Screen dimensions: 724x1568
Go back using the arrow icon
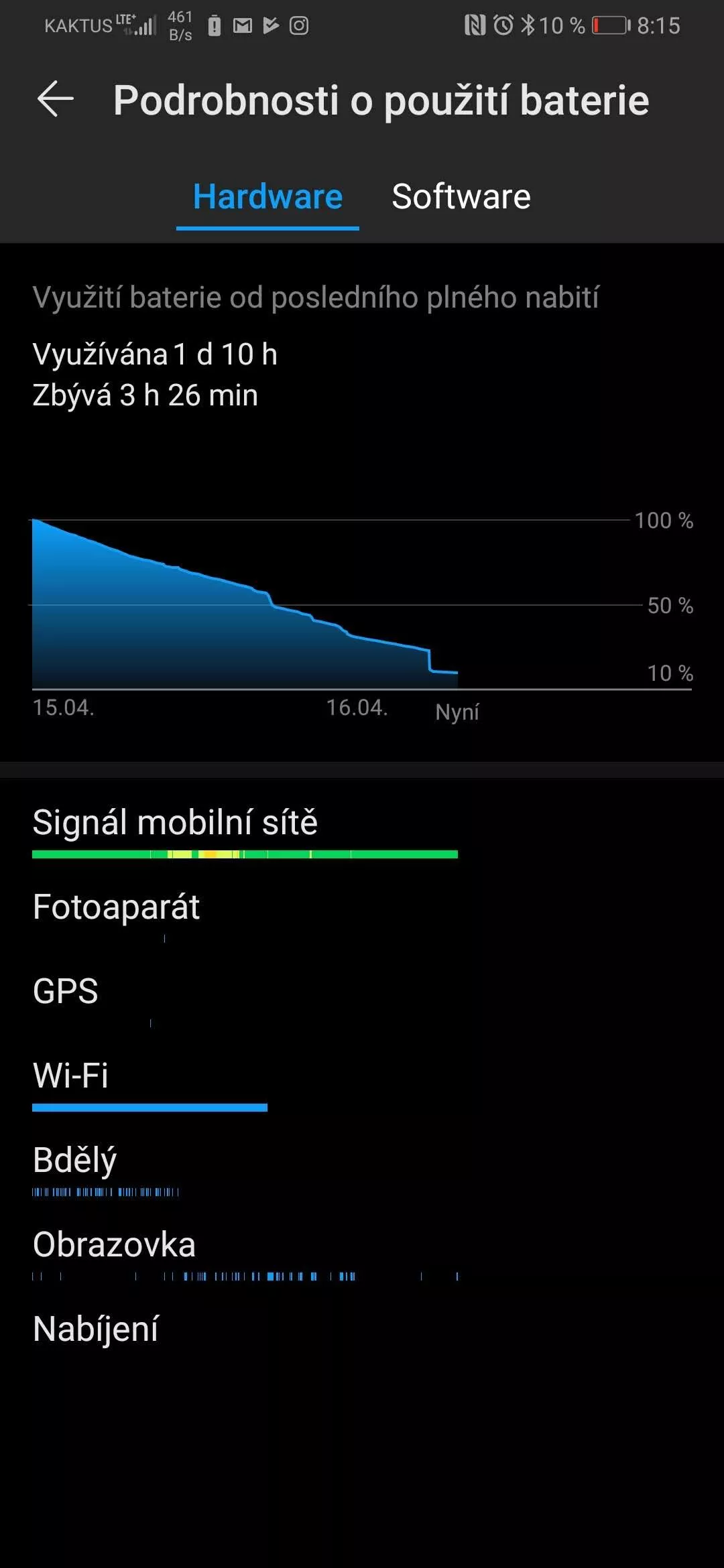tap(56, 99)
